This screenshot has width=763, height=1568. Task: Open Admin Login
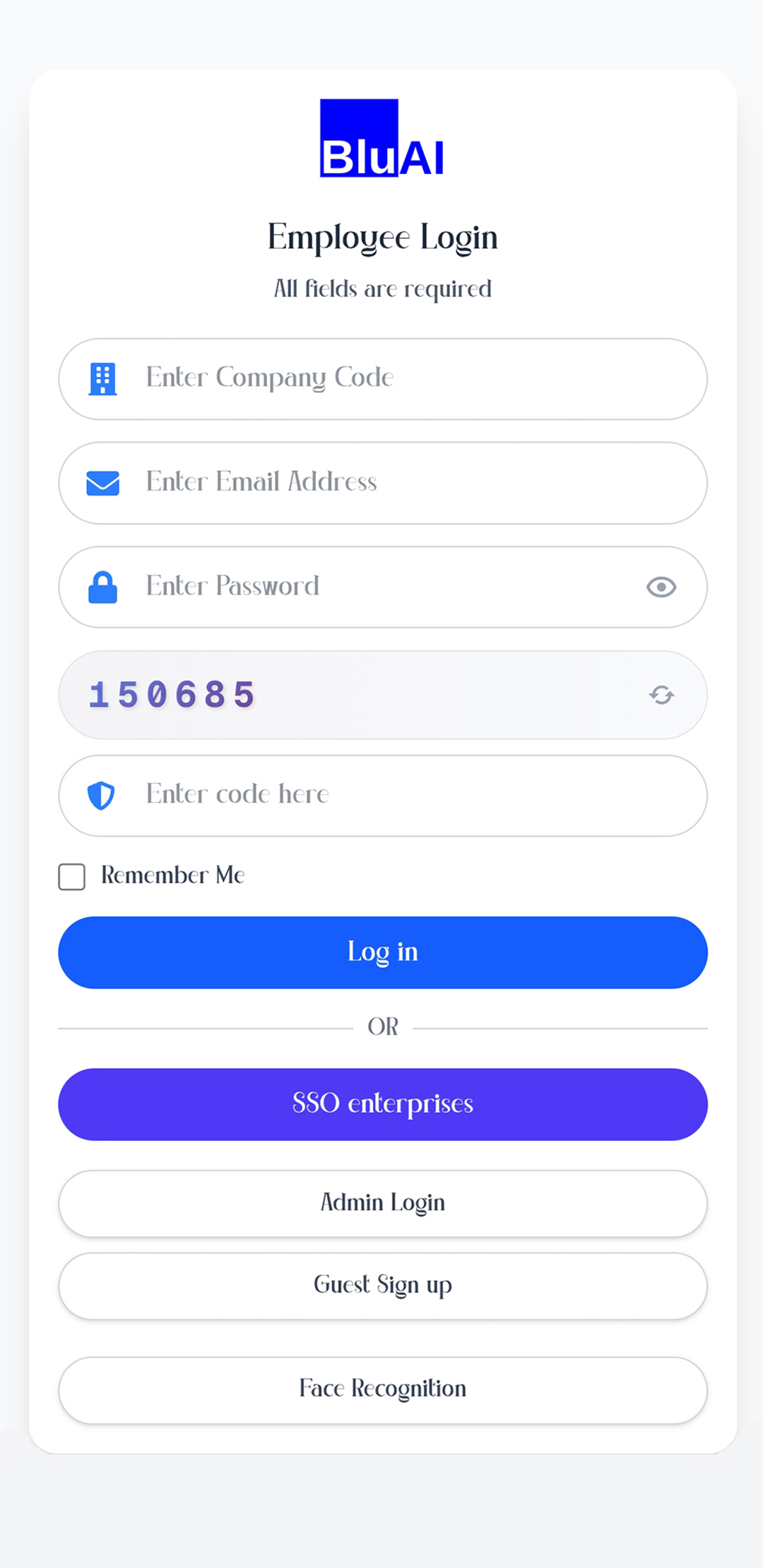coord(382,1203)
